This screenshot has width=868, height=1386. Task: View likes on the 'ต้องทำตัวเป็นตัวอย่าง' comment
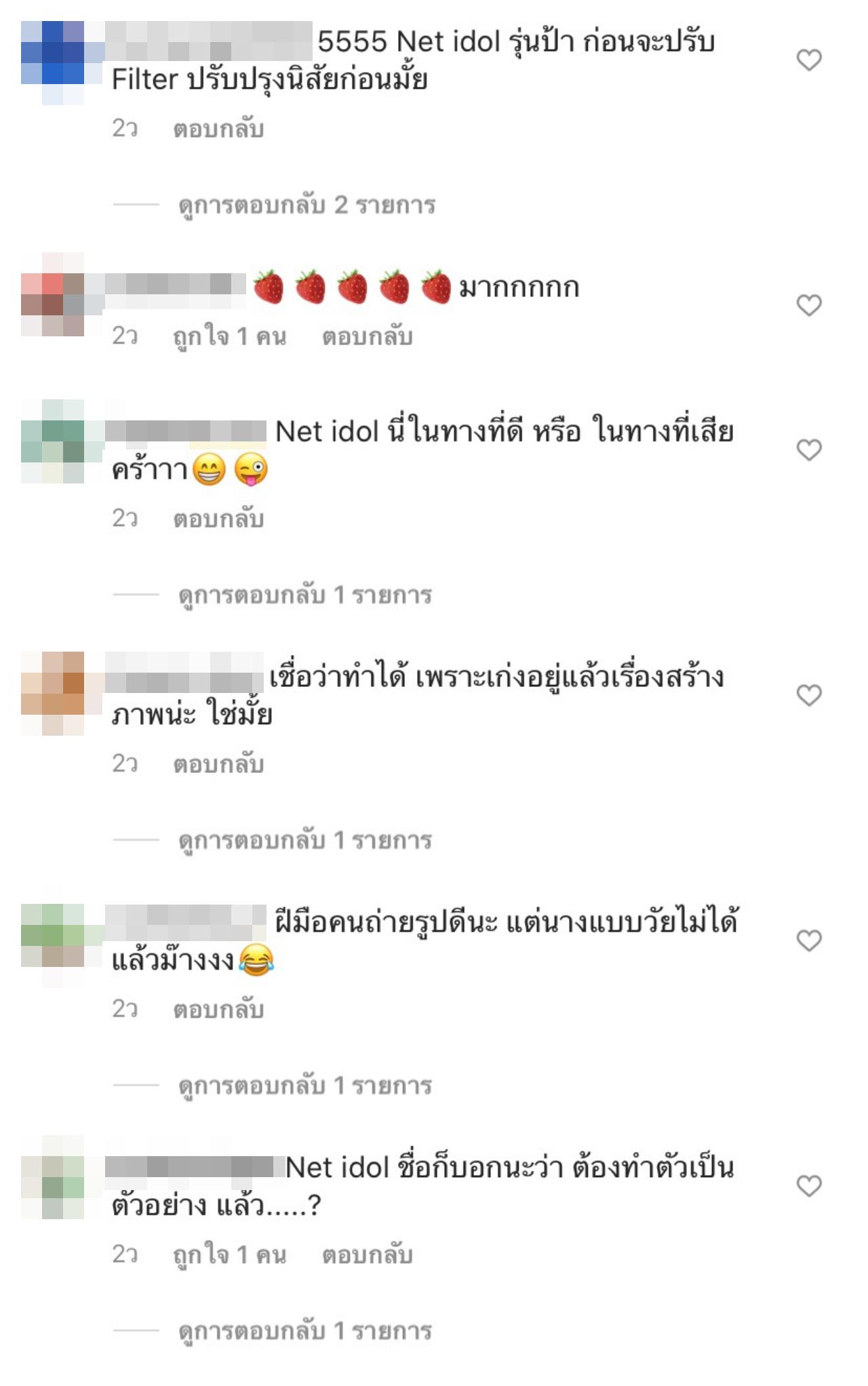click(x=229, y=1255)
